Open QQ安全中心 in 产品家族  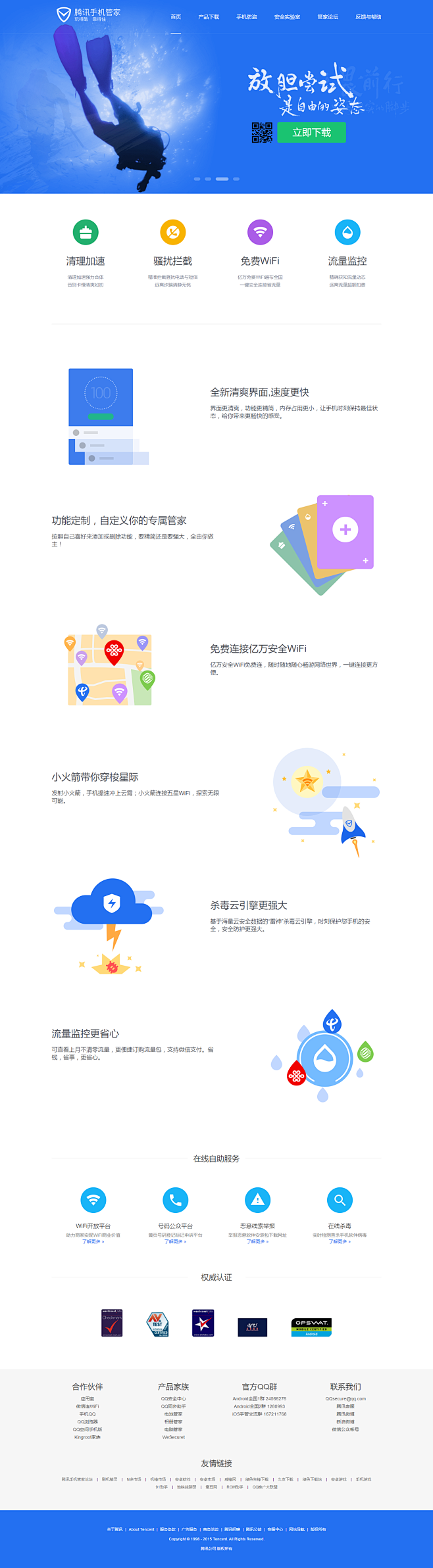pos(174,1399)
